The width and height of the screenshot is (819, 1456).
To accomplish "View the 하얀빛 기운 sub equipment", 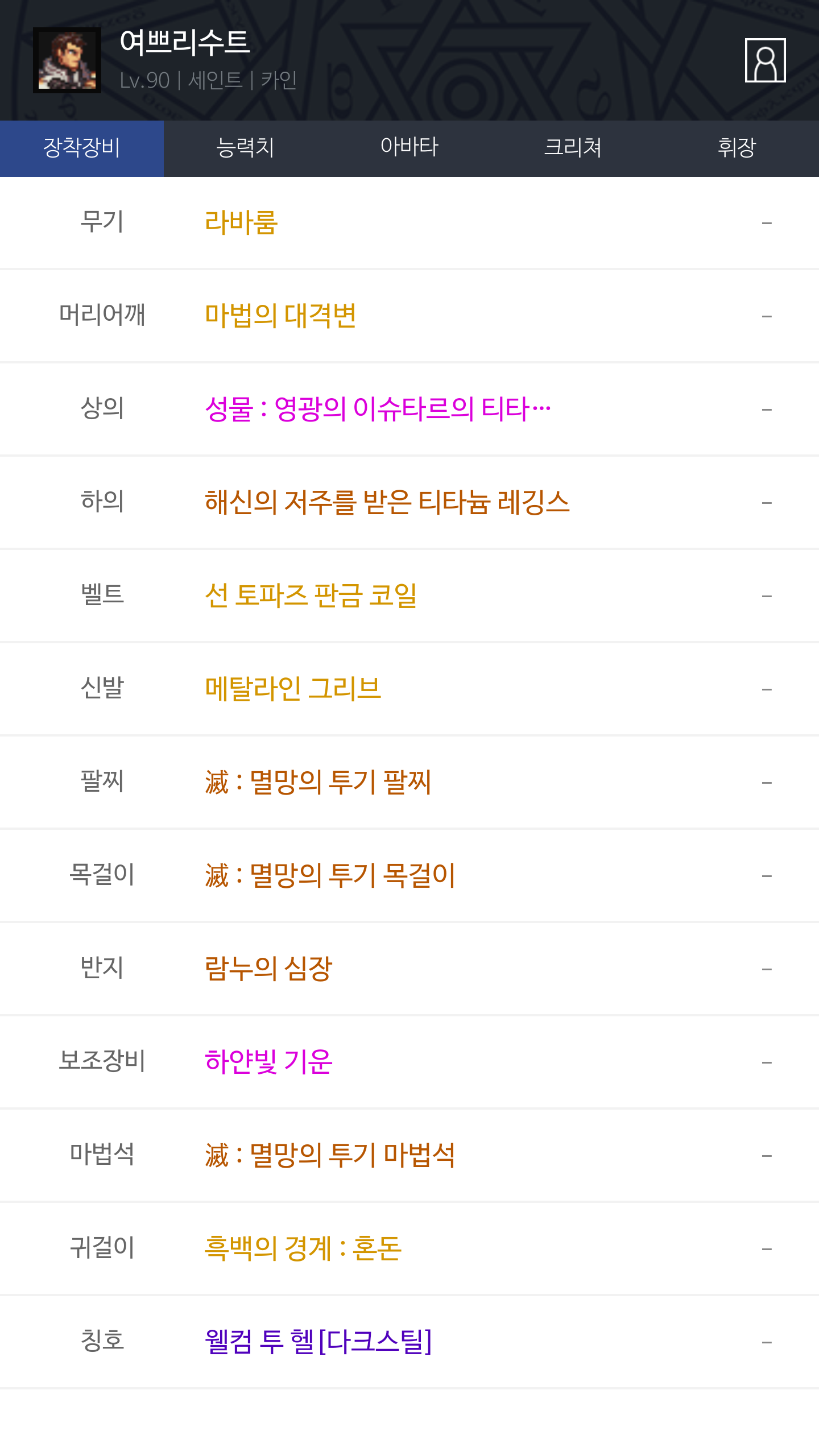I will pyautogui.click(x=268, y=1062).
